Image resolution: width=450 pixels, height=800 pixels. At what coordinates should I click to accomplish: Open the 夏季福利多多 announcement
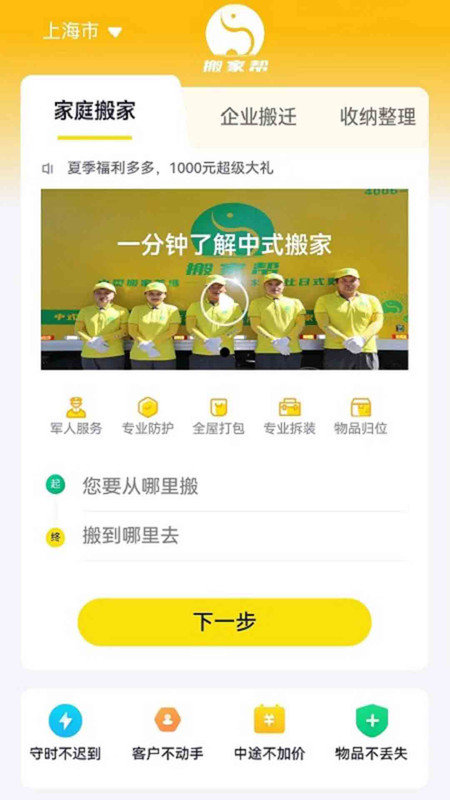(x=170, y=168)
